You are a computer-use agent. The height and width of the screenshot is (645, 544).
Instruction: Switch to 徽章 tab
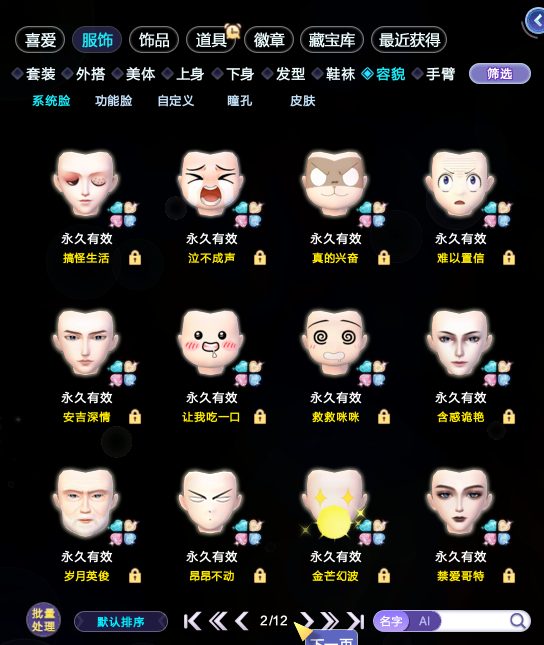[x=269, y=40]
